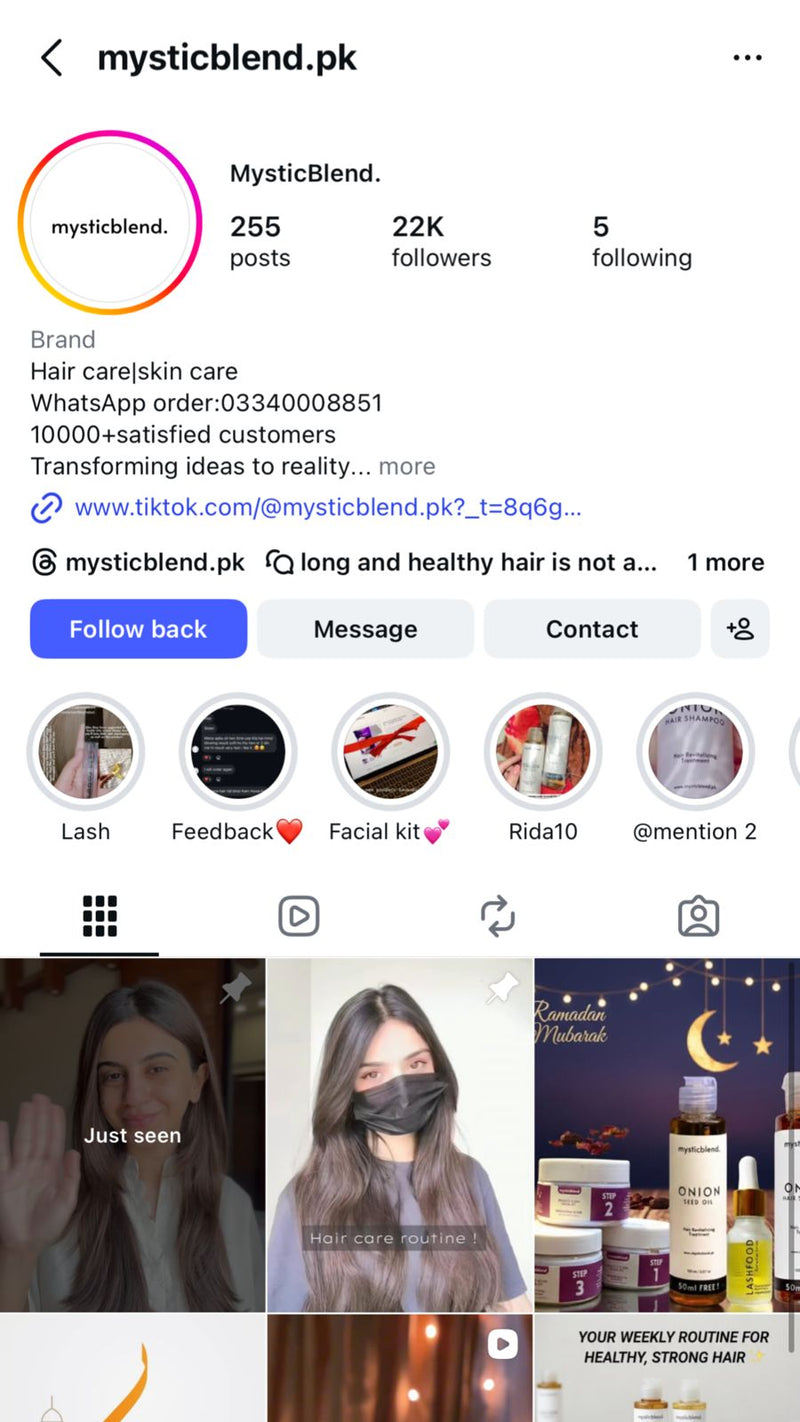The image size is (800, 1422).
Task: Switch to the reposts tab
Action: [498, 916]
